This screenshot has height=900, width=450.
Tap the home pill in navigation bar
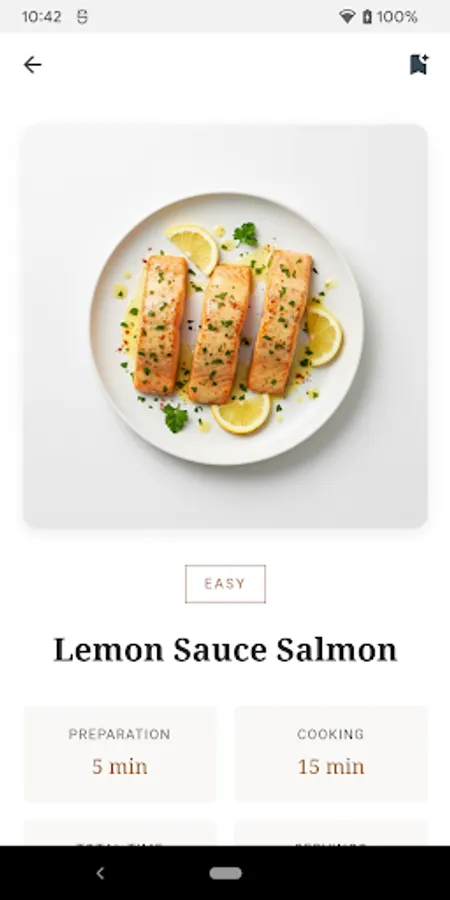(x=226, y=873)
